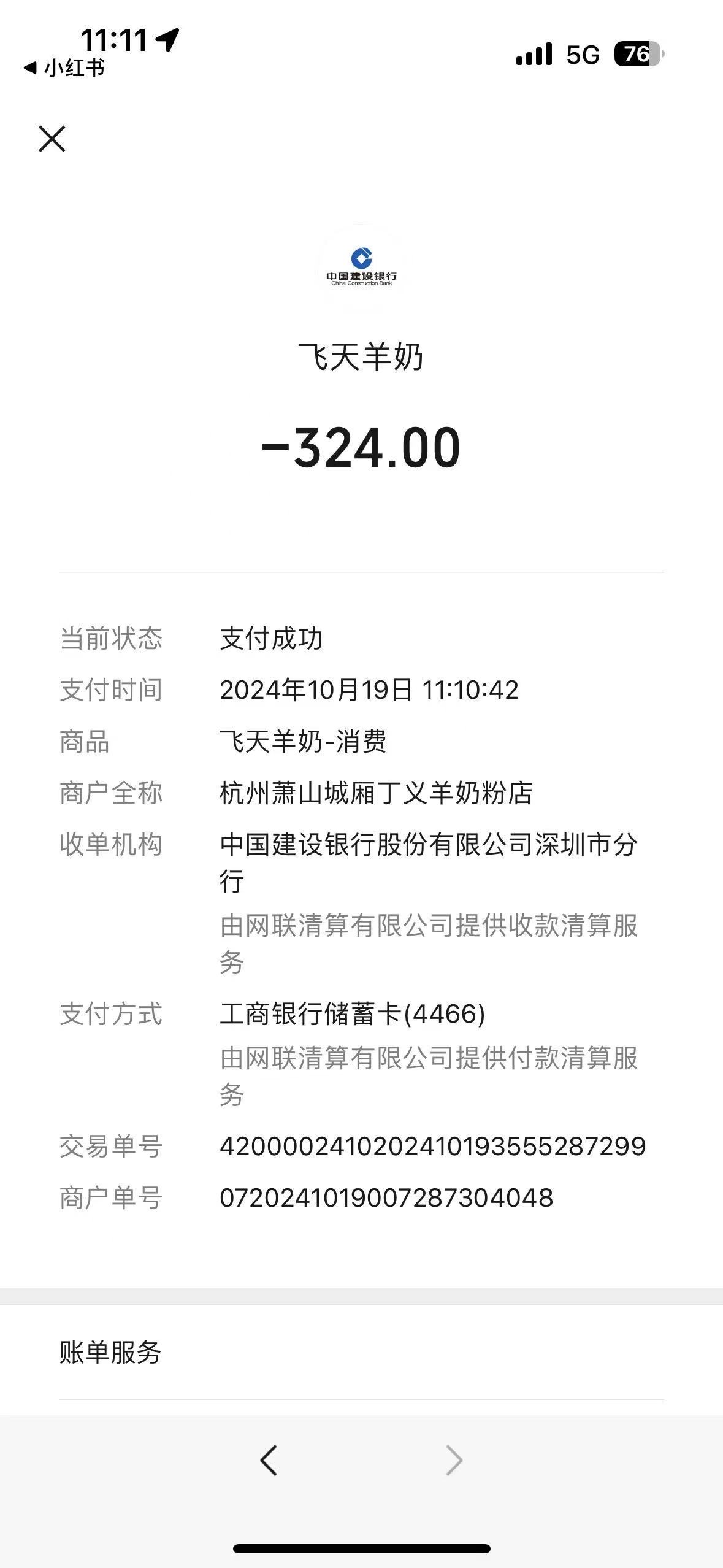
Task: Return to 小红书 app from the status bar
Action: coord(64,67)
